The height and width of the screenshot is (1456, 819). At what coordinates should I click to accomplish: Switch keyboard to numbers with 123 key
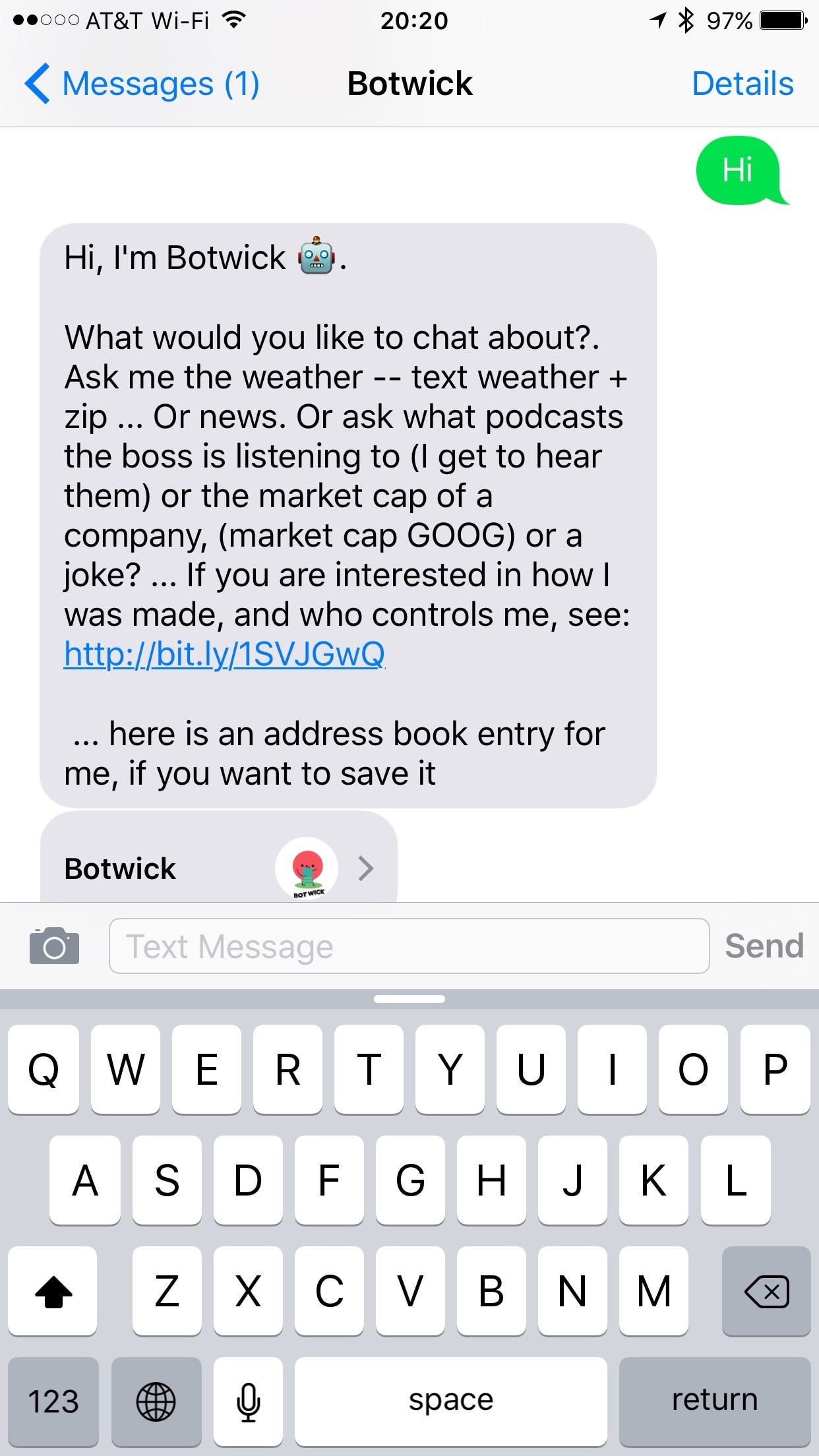point(53,1401)
